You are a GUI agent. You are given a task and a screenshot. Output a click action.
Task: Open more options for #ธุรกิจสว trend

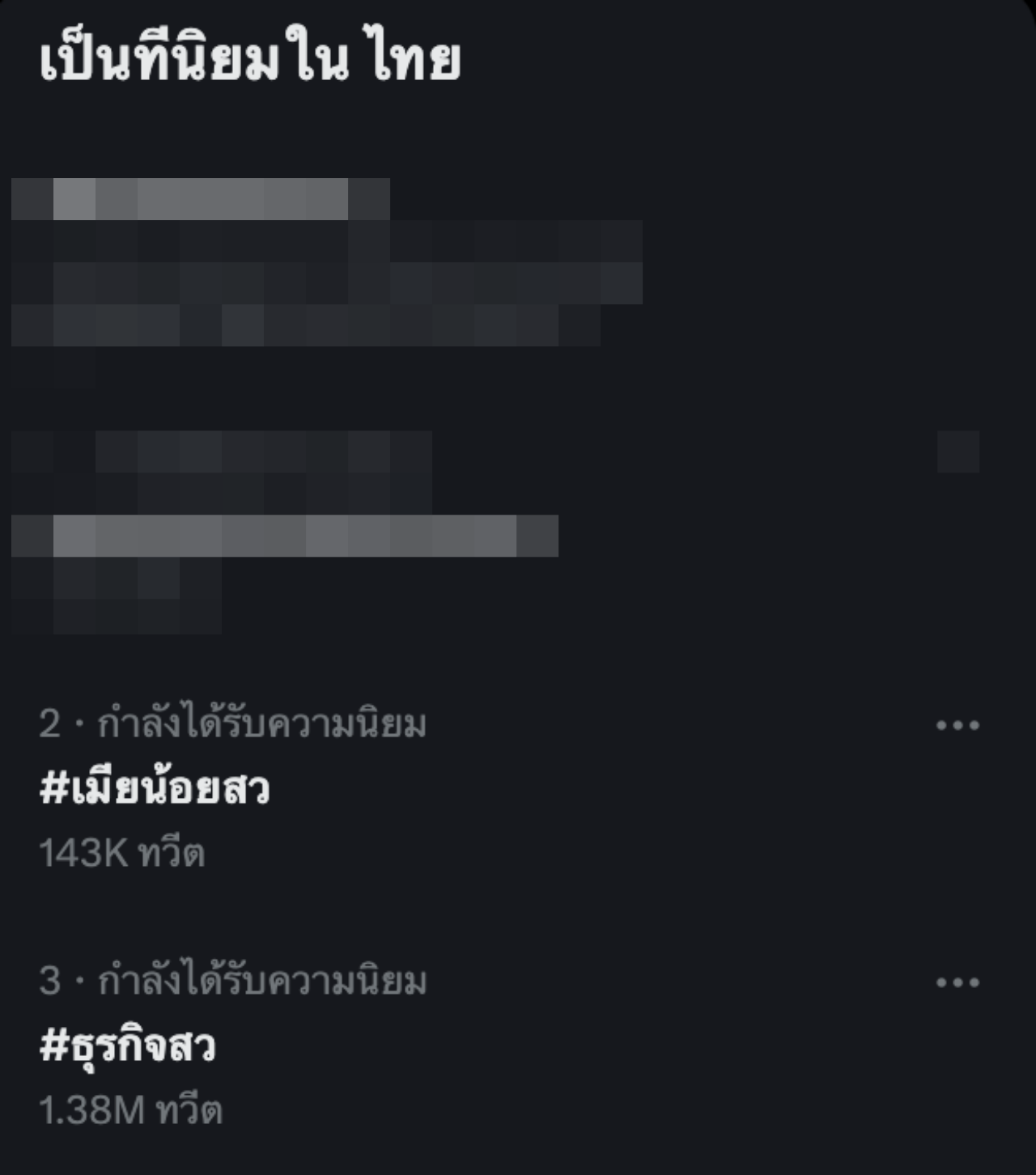[x=957, y=982]
